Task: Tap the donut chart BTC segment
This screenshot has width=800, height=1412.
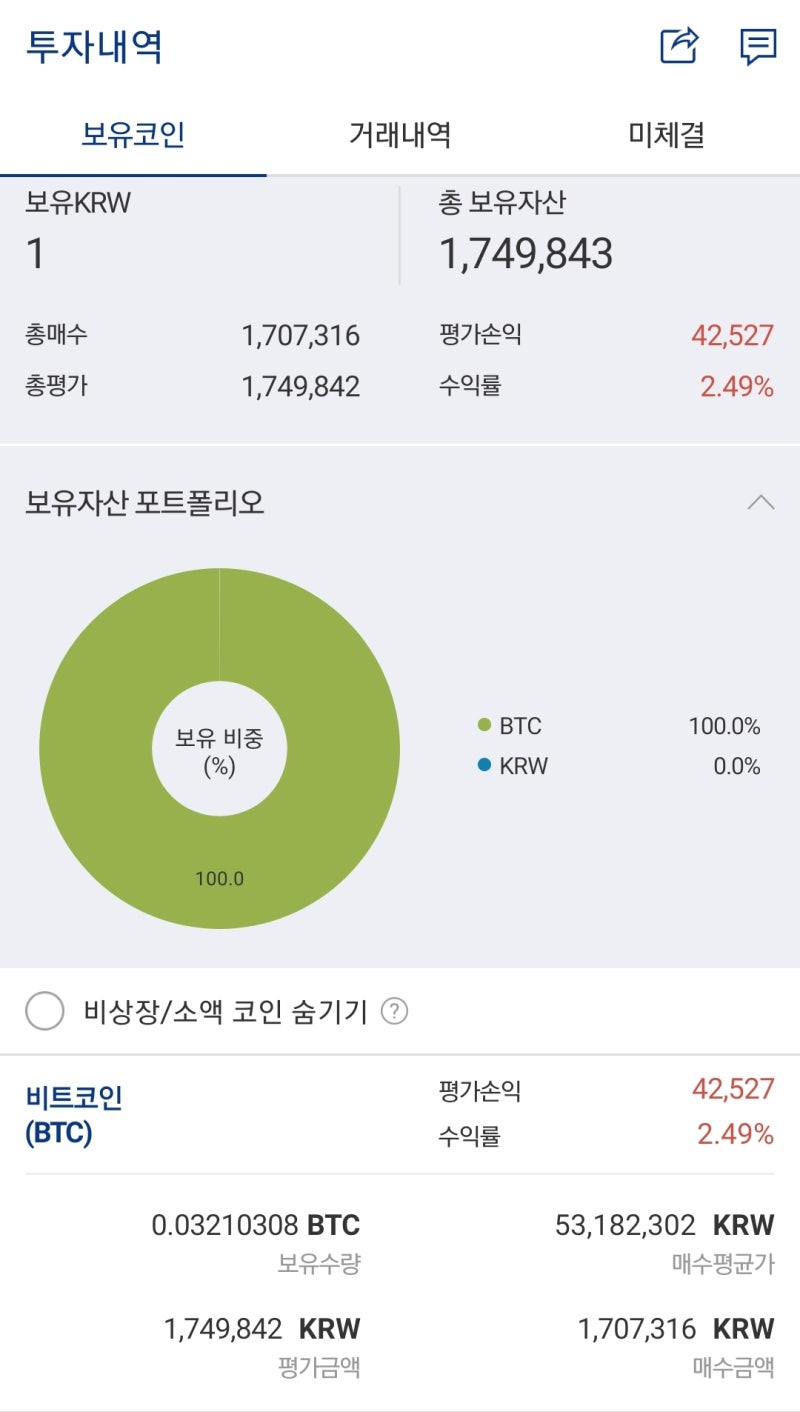Action: tap(220, 620)
